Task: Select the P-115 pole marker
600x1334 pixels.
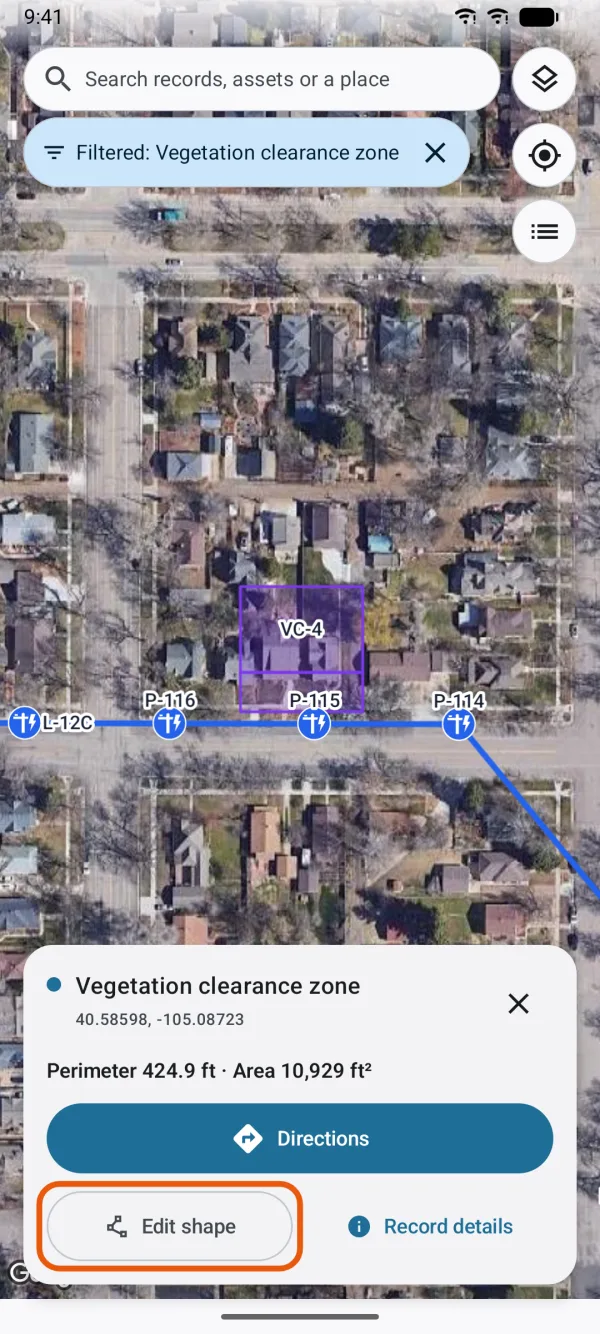Action: [314, 722]
